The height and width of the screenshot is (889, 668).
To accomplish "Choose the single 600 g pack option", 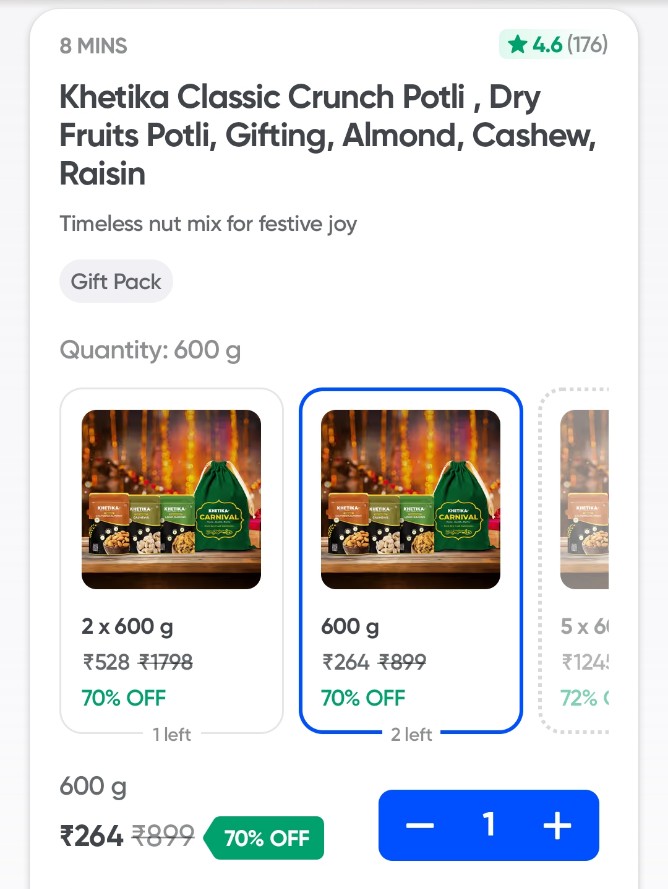I will coord(410,560).
